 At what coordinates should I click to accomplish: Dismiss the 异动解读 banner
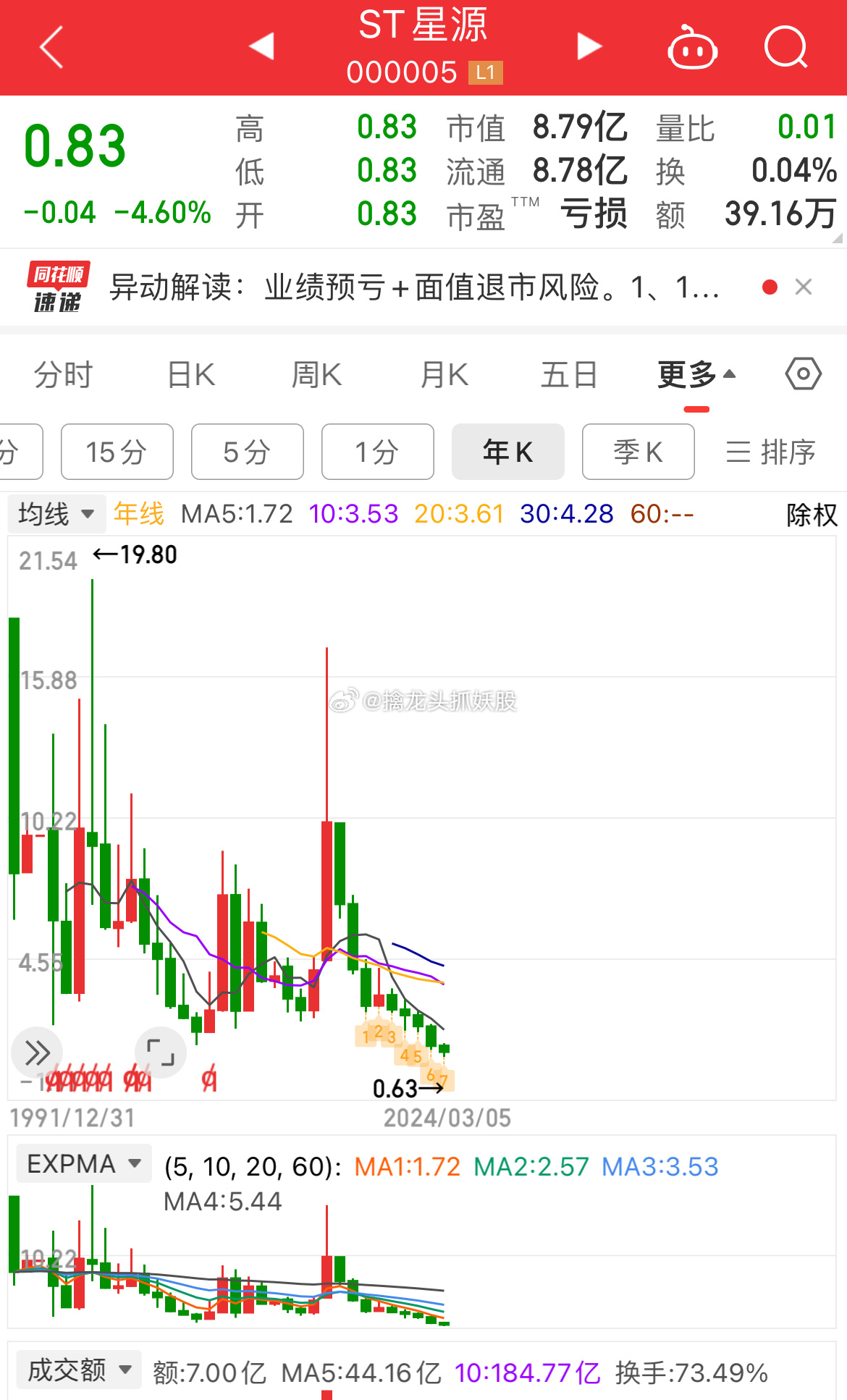[804, 287]
